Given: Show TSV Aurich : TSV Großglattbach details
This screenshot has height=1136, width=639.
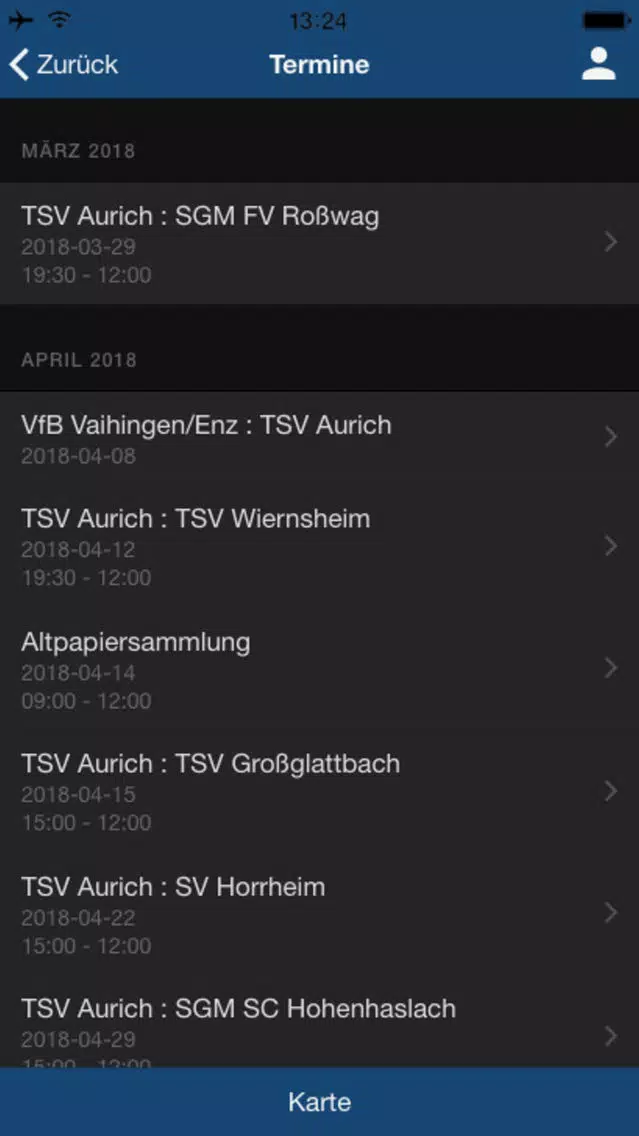Looking at the screenshot, I should (x=320, y=791).
